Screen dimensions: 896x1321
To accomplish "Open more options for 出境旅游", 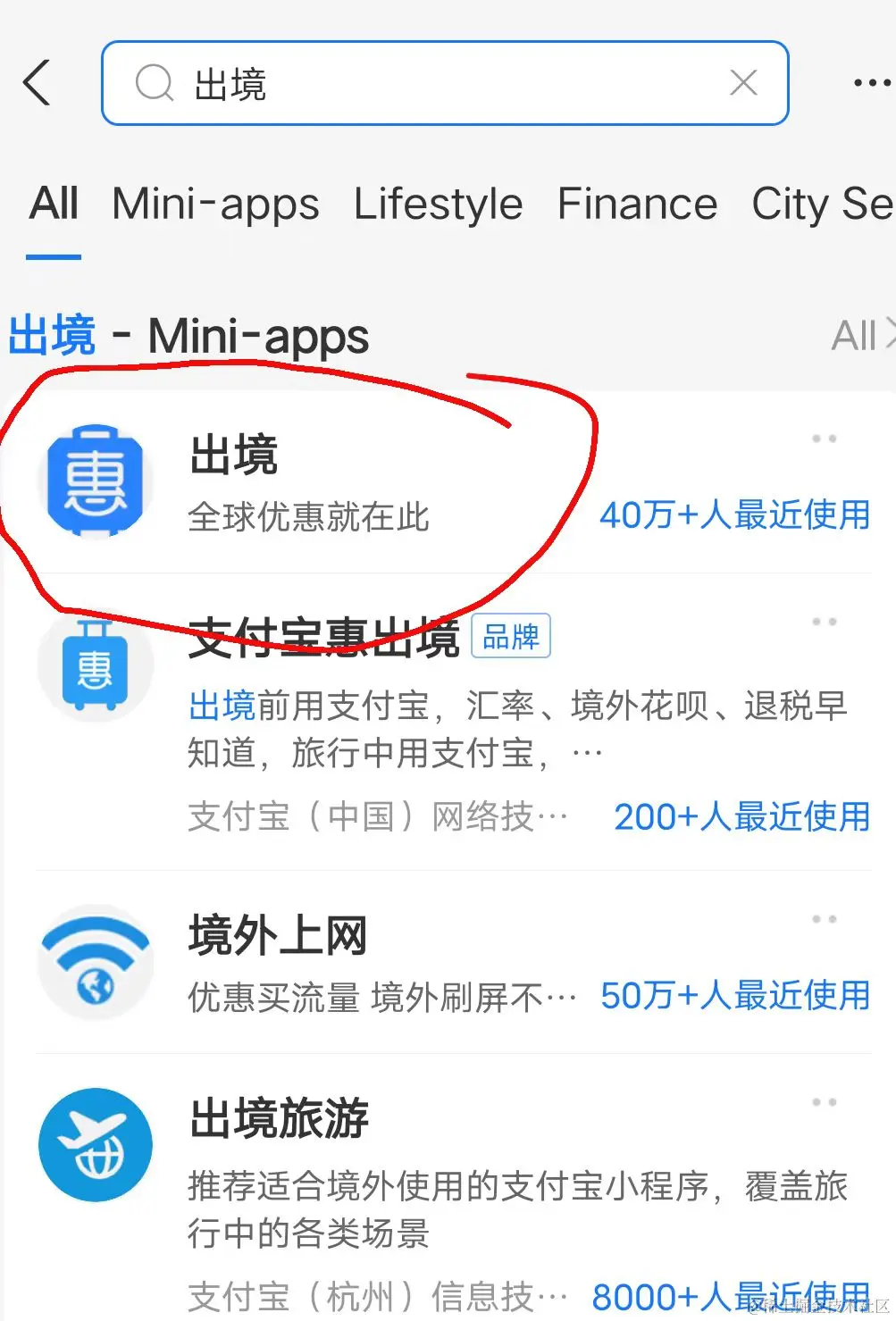I will 824,1102.
